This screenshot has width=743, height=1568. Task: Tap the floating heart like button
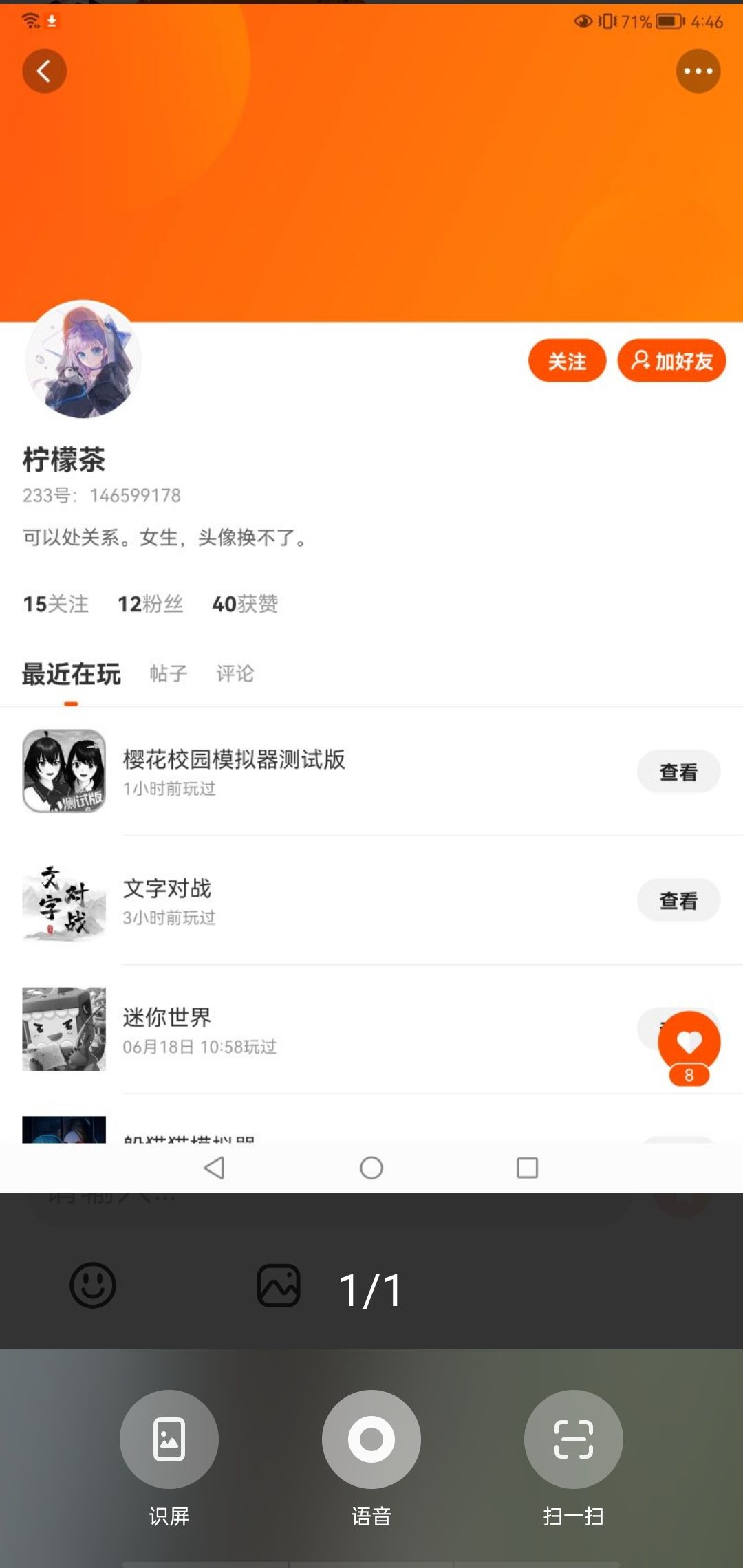(x=689, y=1043)
